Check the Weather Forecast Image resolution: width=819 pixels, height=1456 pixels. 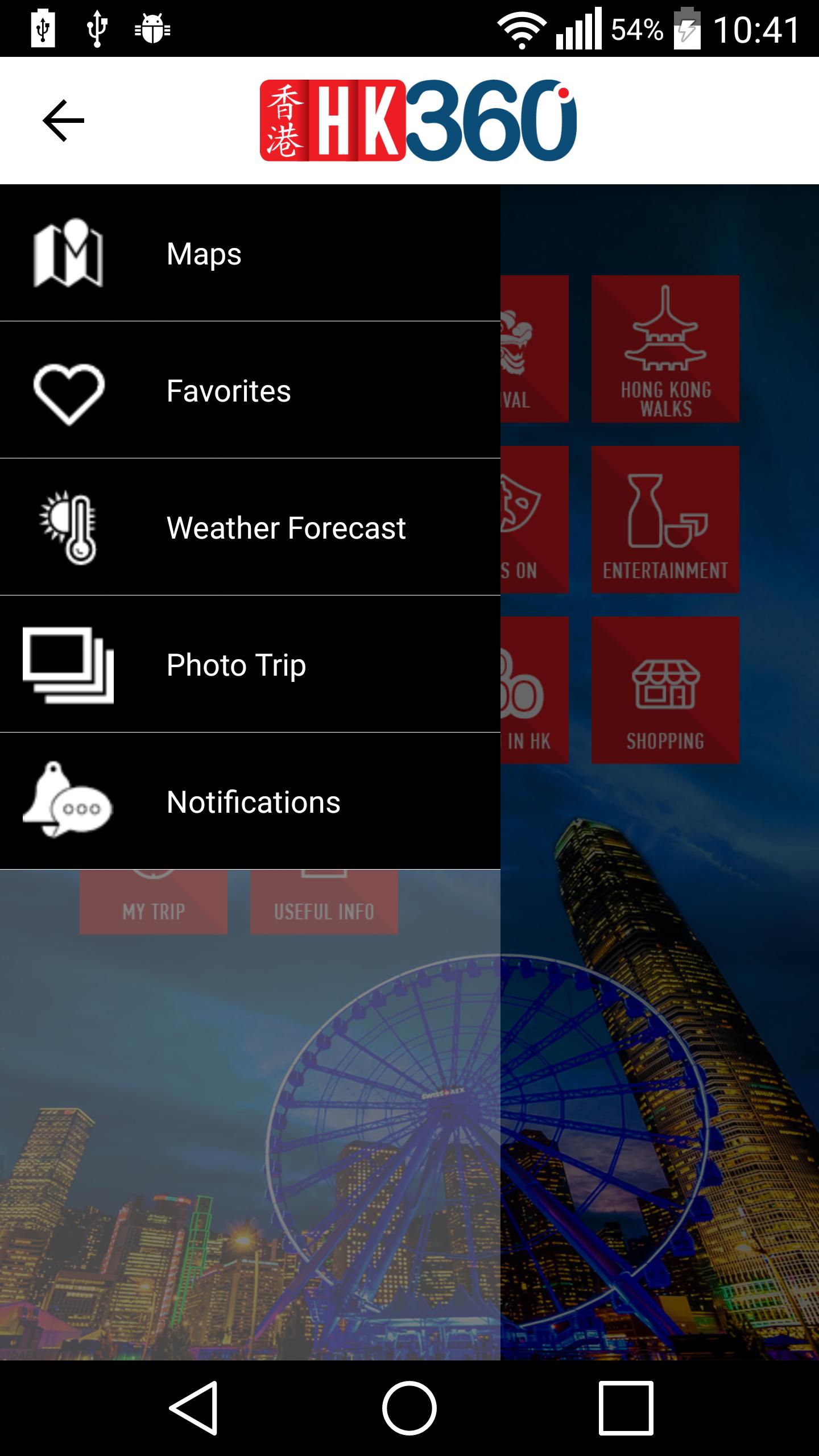tap(250, 528)
